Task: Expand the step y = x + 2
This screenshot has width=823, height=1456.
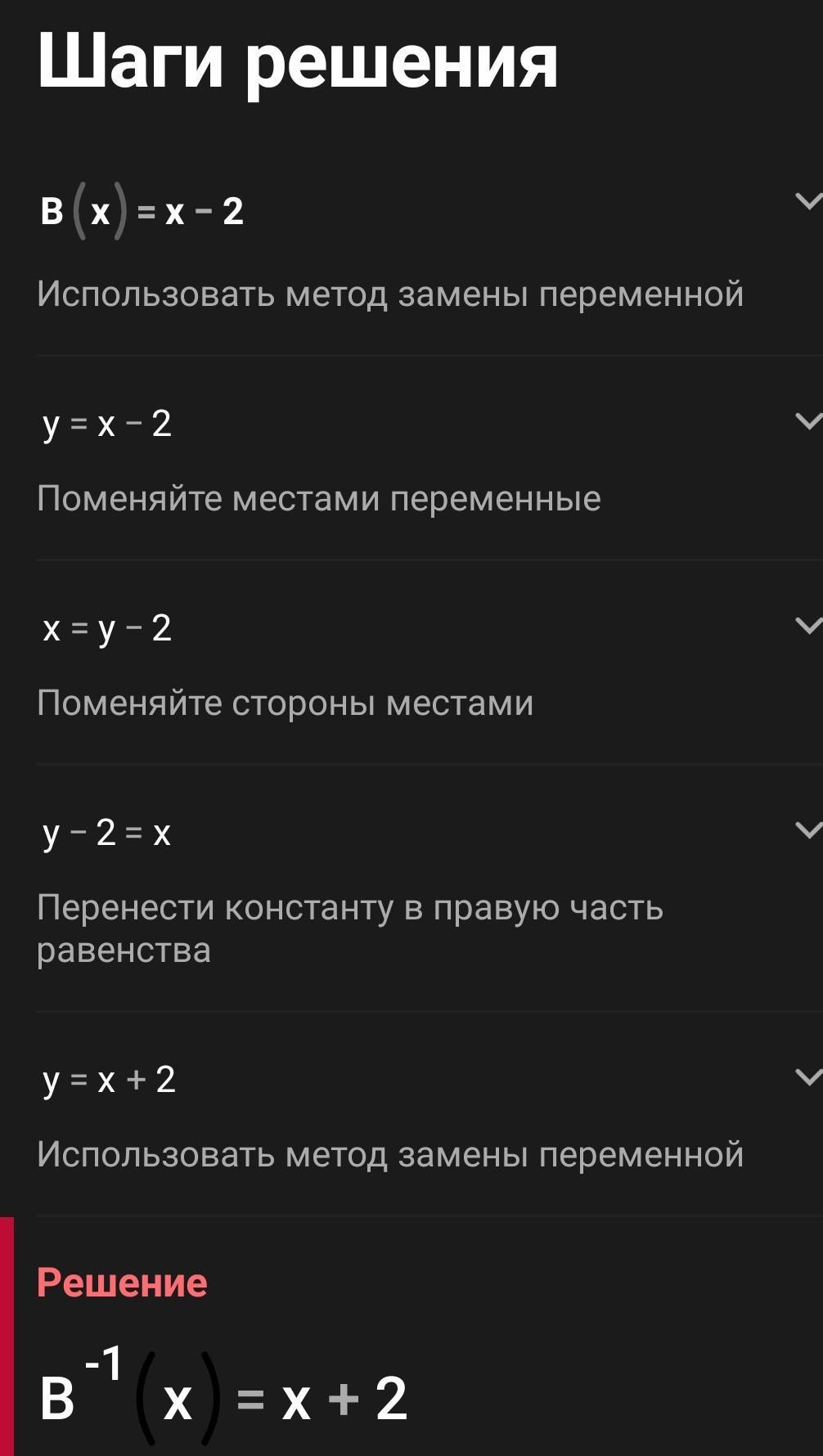Action: pyautogui.click(x=808, y=1077)
